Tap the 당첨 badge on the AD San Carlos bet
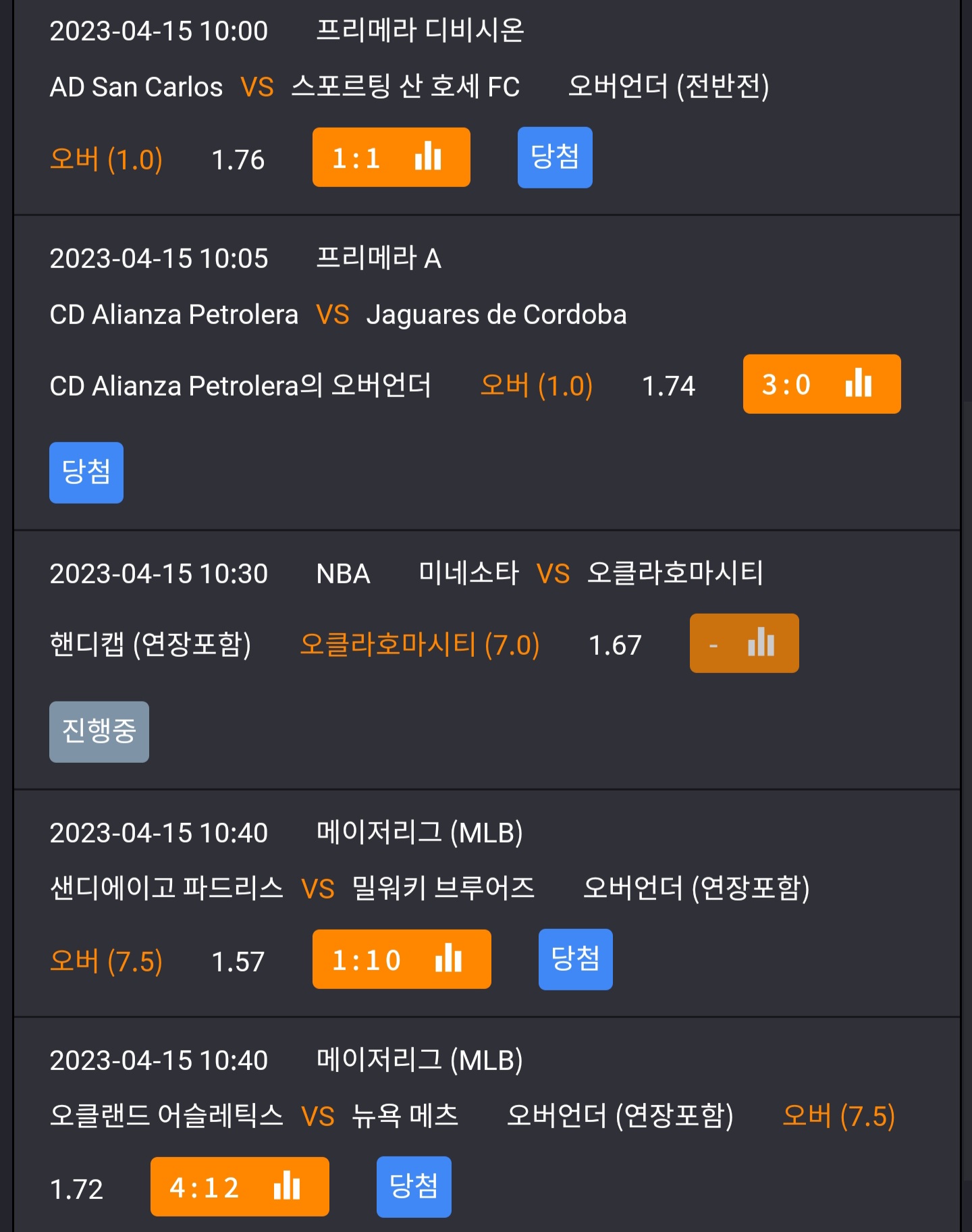This screenshot has height=1232, width=972. pyautogui.click(x=555, y=157)
